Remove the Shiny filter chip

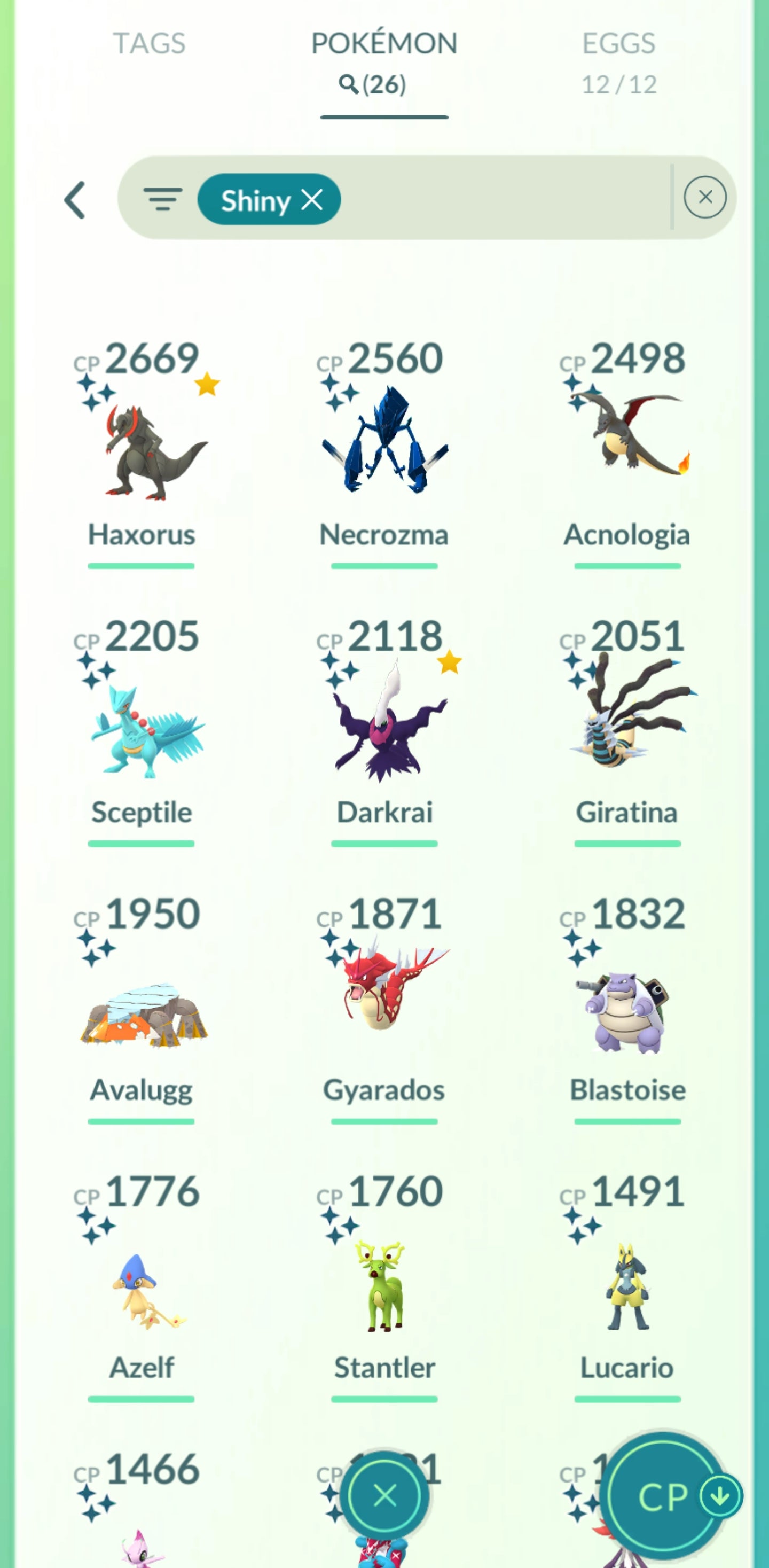tap(312, 200)
